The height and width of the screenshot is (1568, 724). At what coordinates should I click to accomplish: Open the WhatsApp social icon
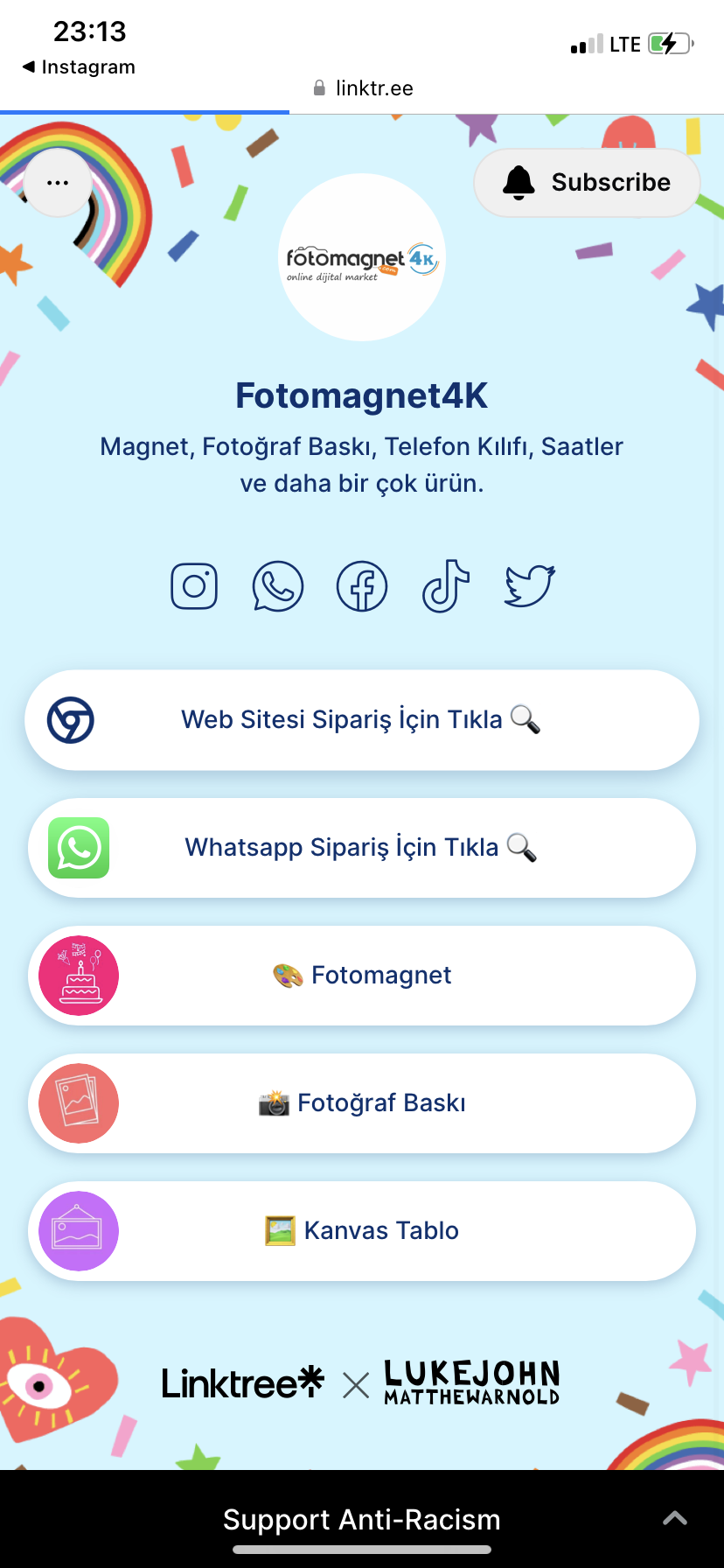coord(278,586)
